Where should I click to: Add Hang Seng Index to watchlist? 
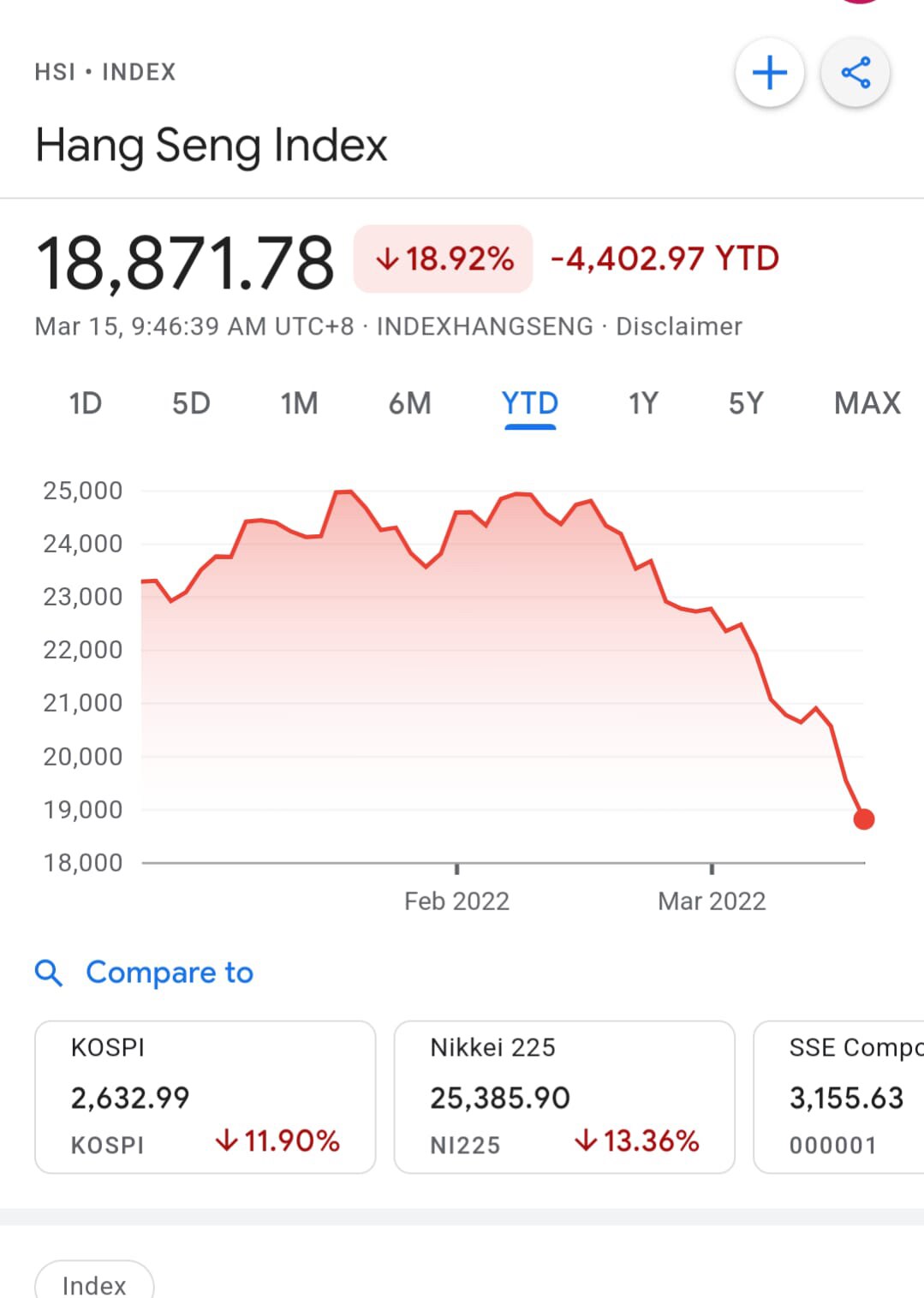pyautogui.click(x=769, y=74)
